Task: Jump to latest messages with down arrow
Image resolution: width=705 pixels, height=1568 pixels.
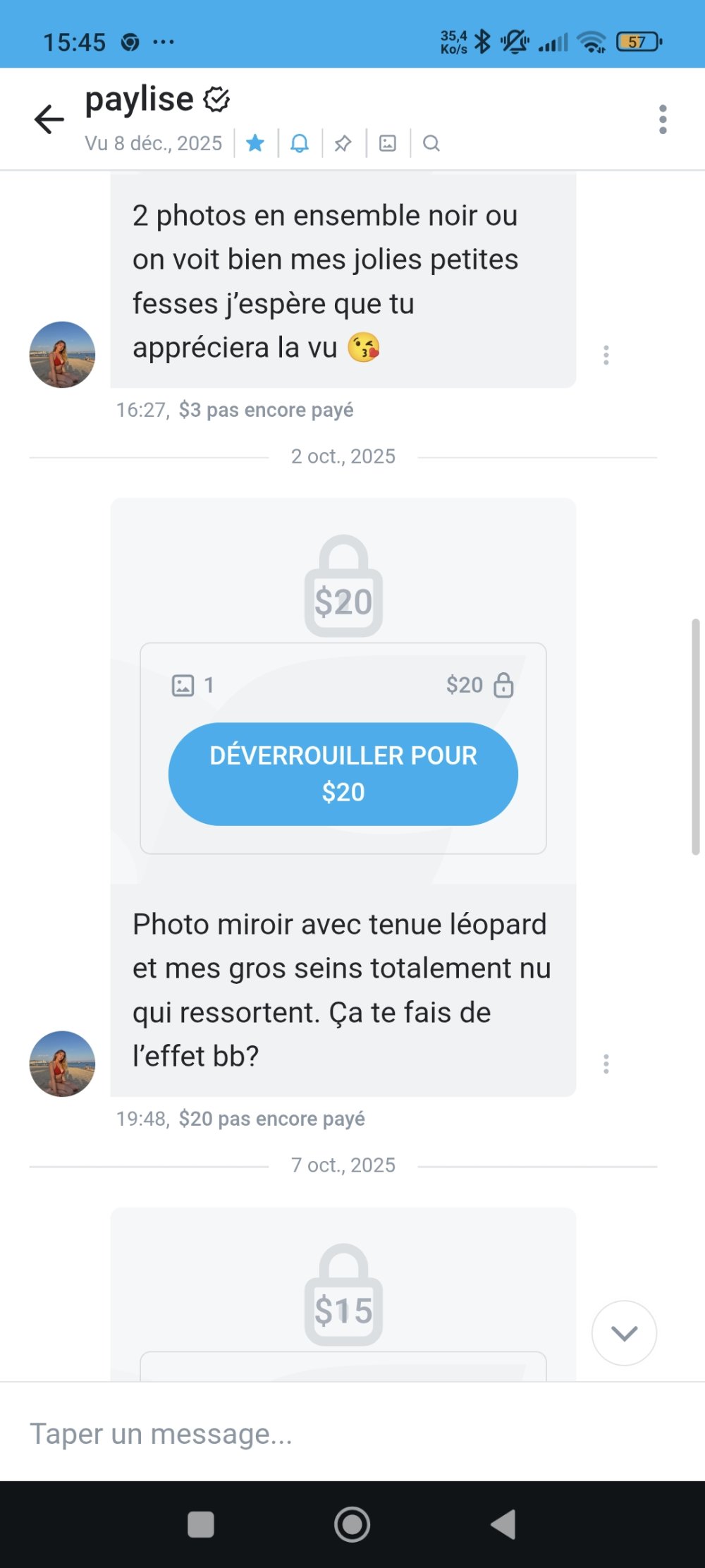Action: tap(624, 1332)
